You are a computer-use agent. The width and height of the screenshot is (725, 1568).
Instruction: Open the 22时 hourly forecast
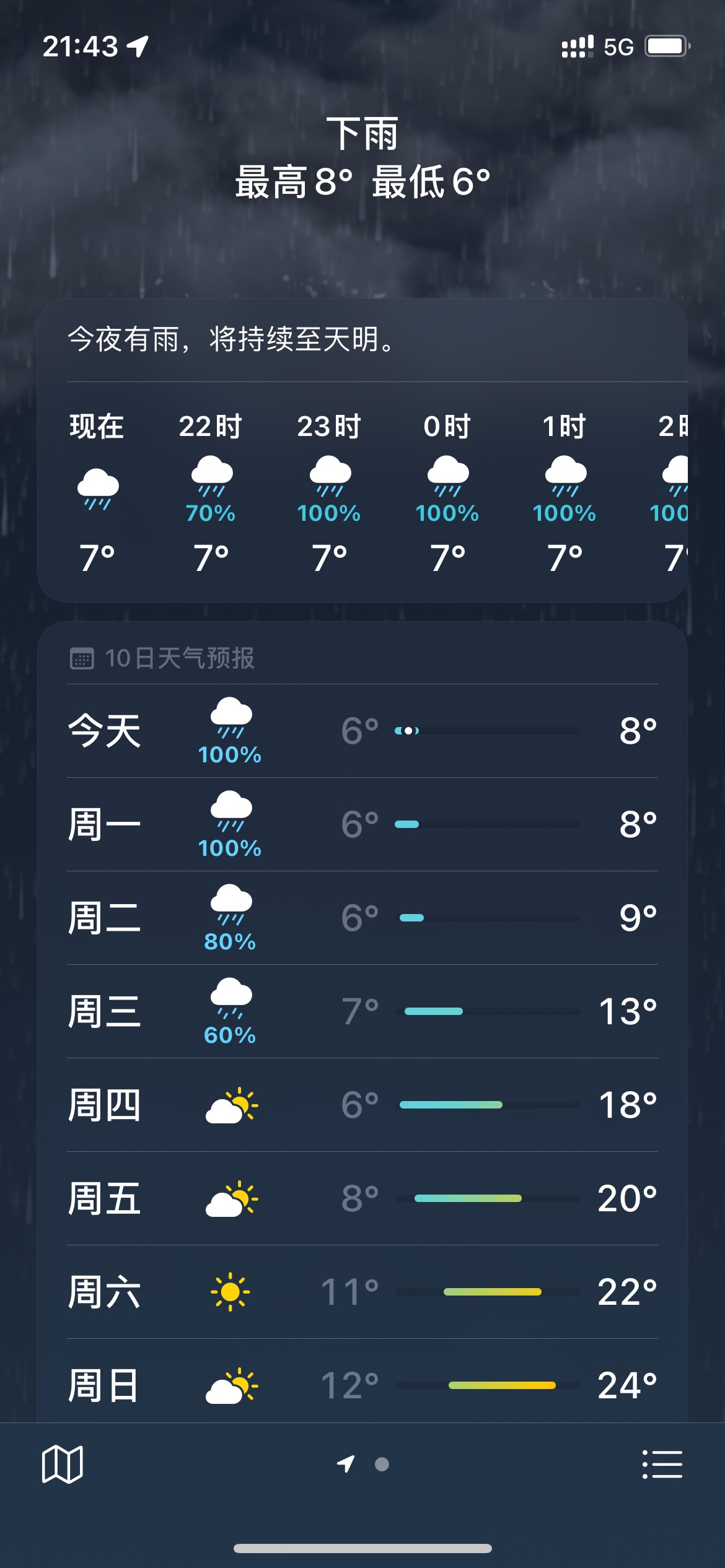pos(211,493)
